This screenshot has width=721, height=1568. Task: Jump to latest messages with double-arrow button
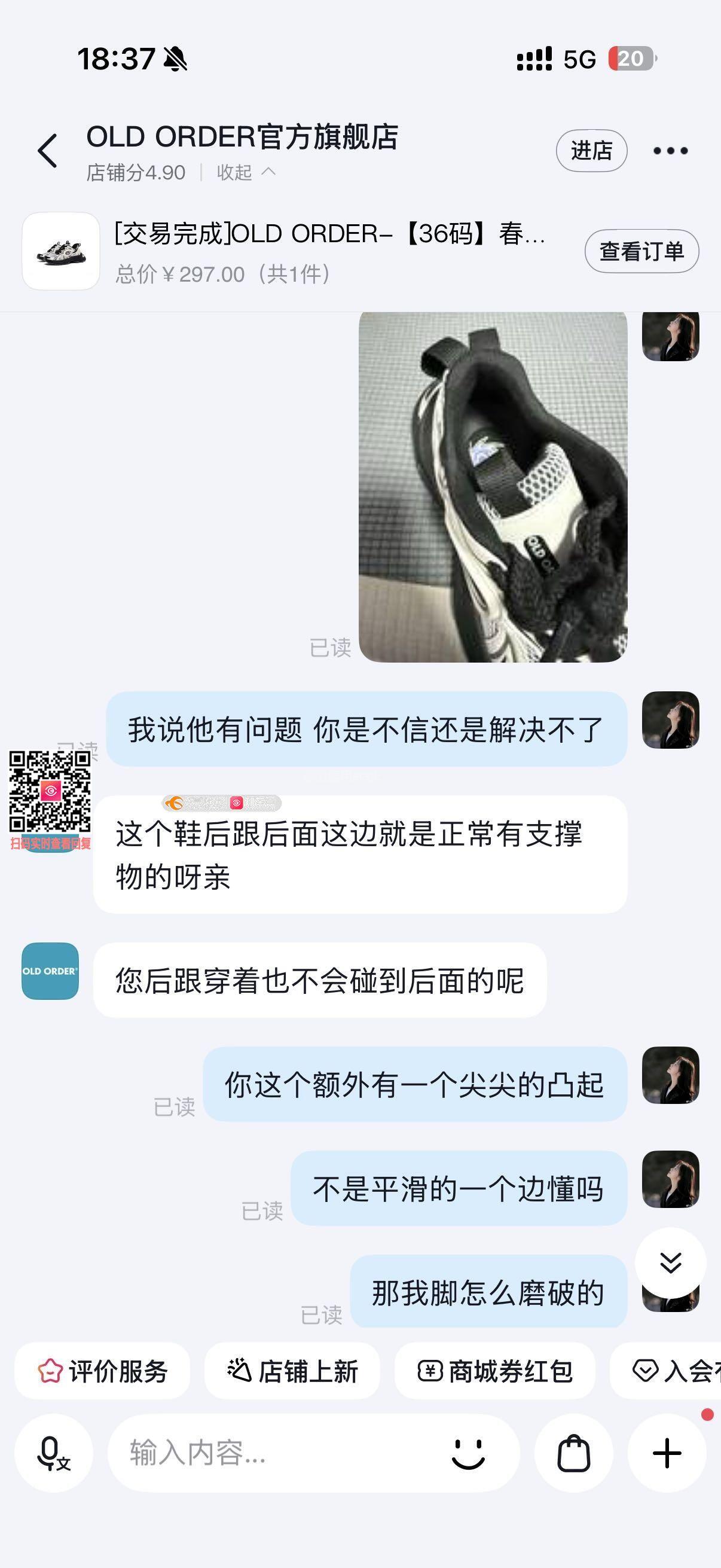pyautogui.click(x=670, y=1263)
